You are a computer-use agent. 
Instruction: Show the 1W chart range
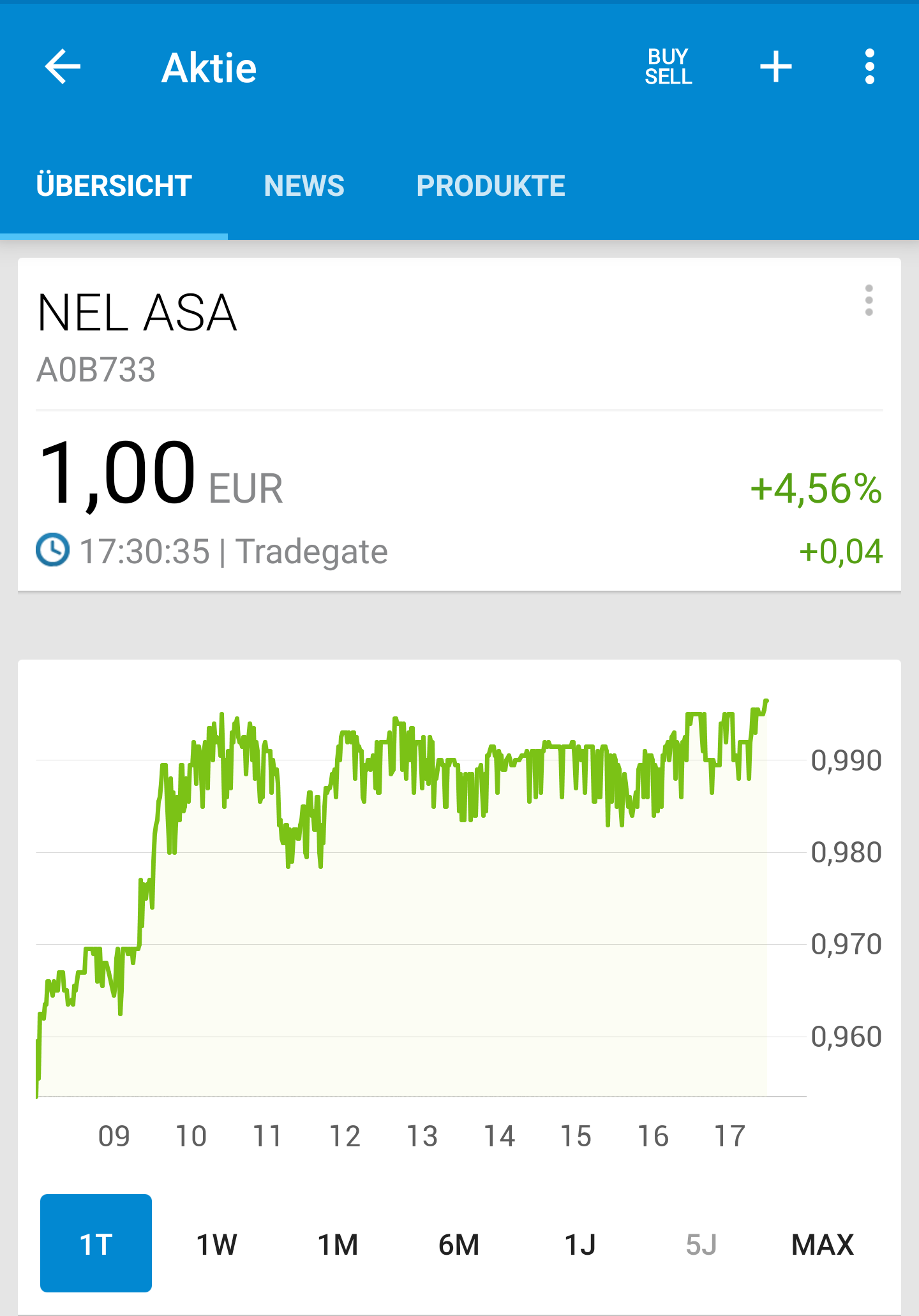point(216,1245)
